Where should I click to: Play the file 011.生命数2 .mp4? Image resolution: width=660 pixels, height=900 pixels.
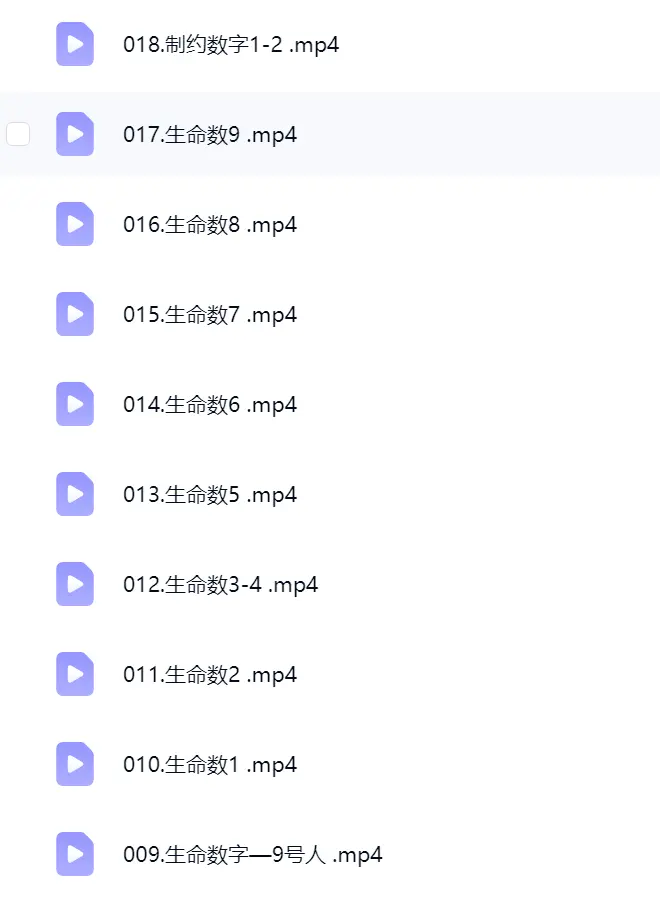[209, 674]
